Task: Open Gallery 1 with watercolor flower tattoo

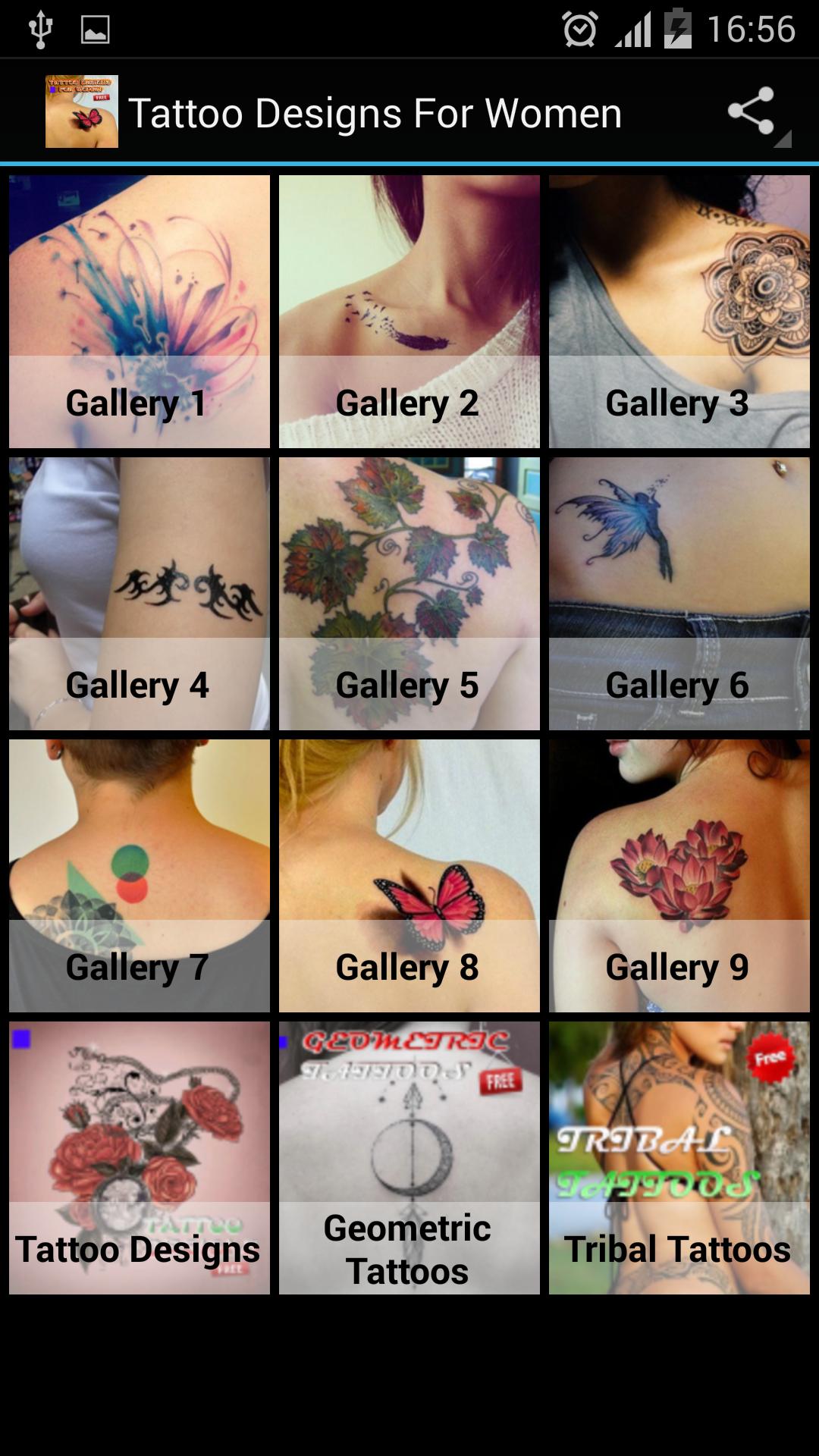Action: [137, 311]
